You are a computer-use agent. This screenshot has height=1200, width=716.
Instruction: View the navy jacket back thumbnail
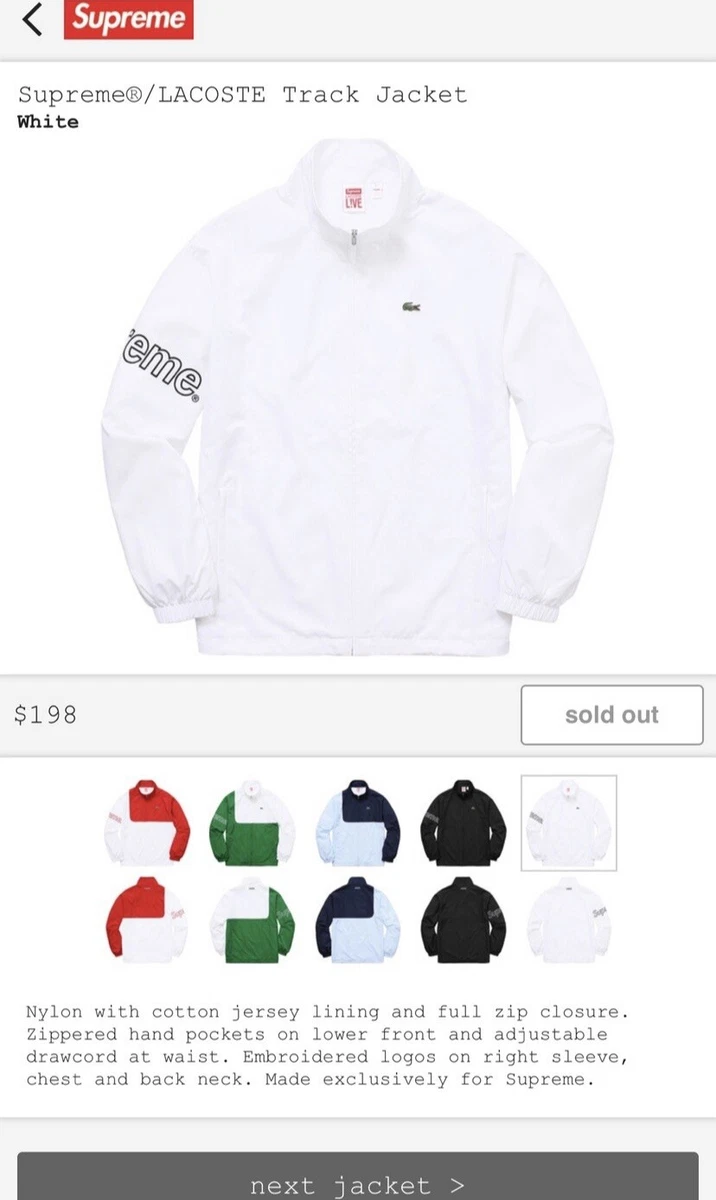358,920
